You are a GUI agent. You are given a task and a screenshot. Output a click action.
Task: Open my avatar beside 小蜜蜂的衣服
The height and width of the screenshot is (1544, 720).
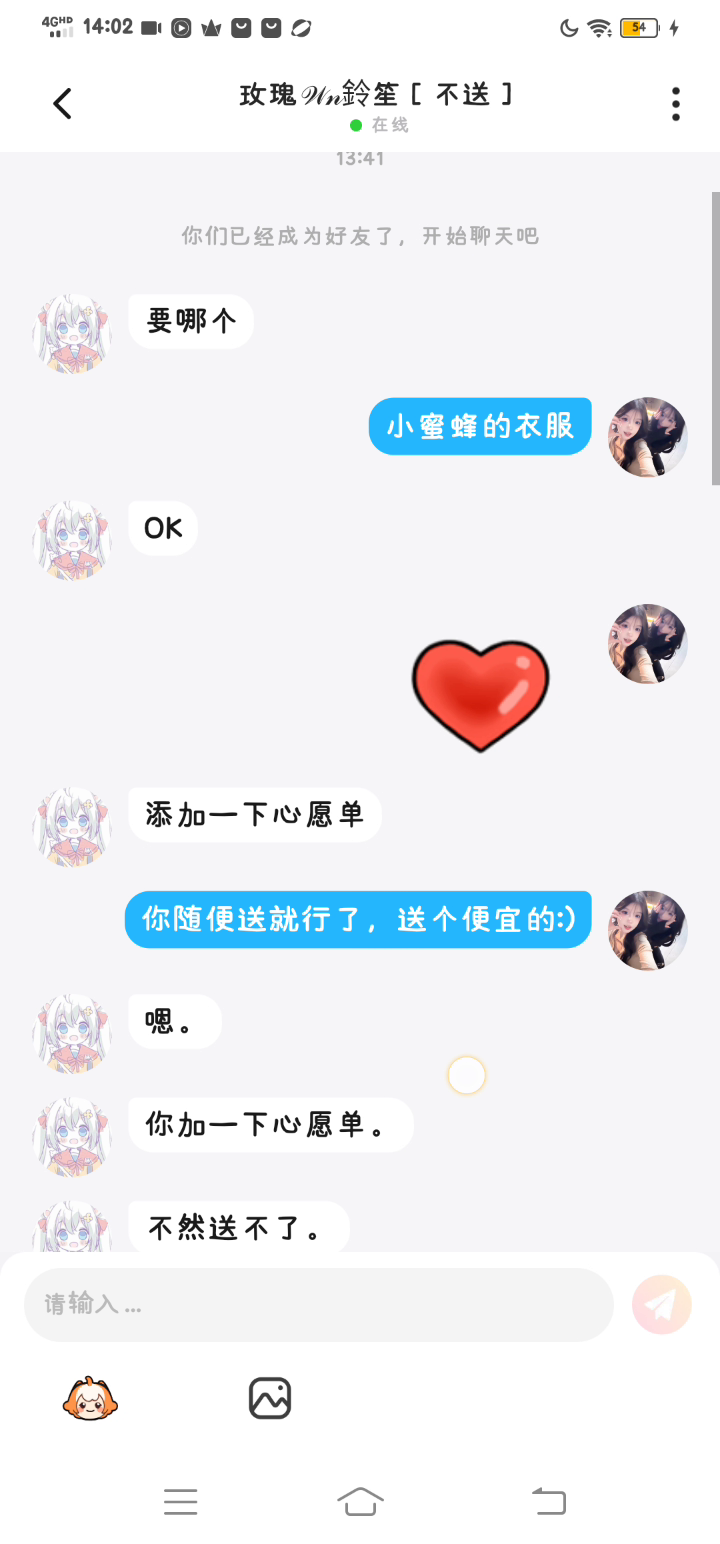[x=648, y=437]
